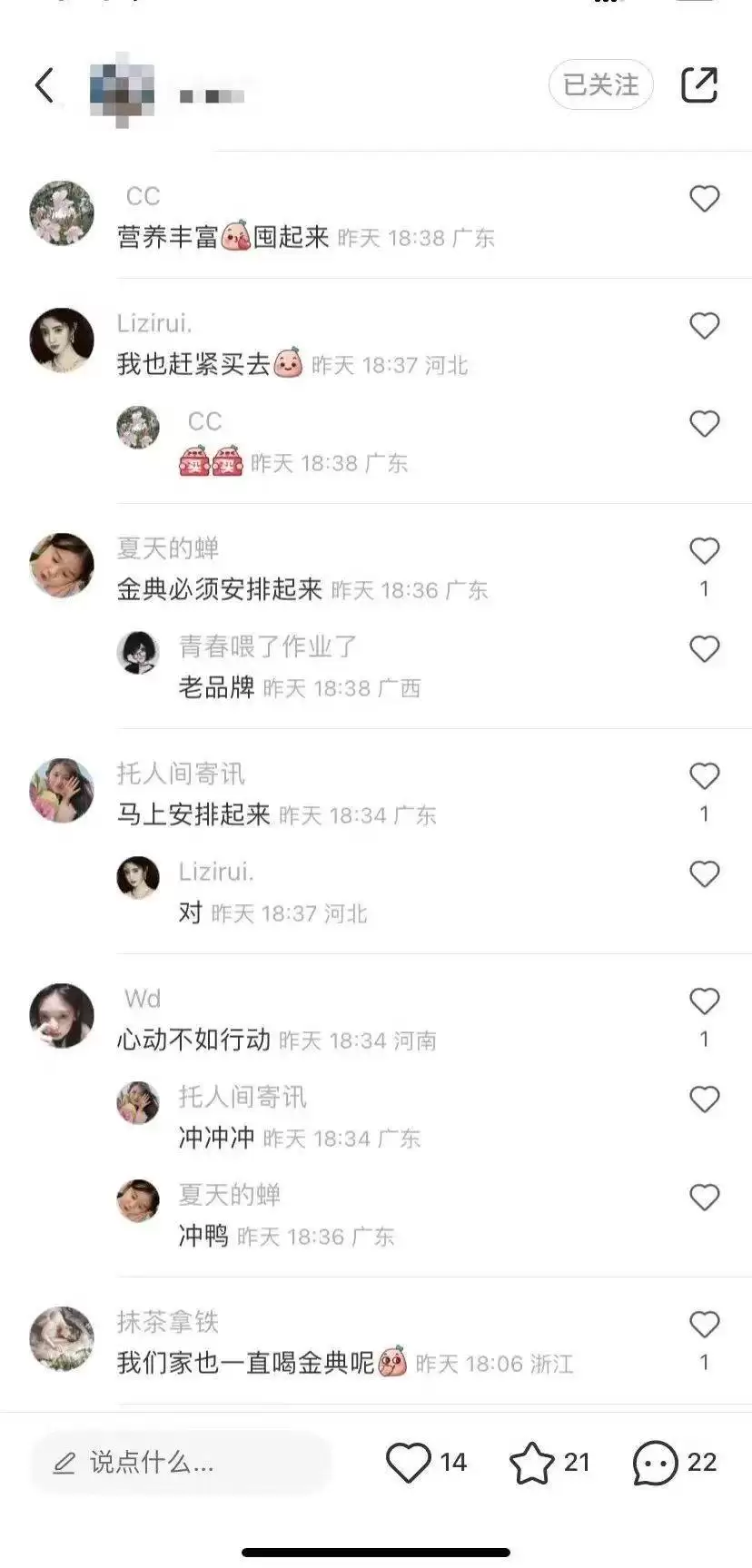The image size is (752, 1568).
Task: Open CC's profile avatar
Action: pyautogui.click(x=62, y=212)
